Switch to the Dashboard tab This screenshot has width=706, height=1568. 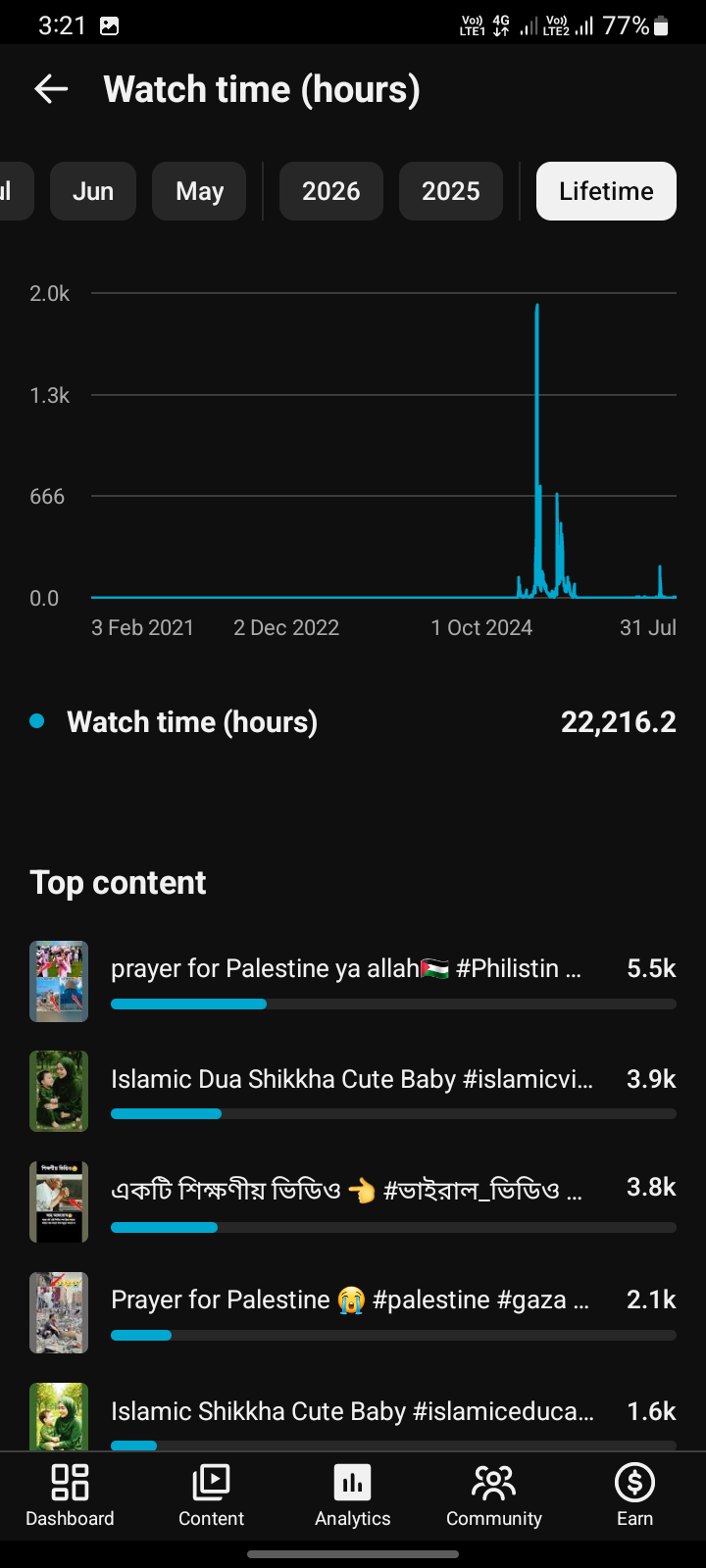pos(70,1495)
